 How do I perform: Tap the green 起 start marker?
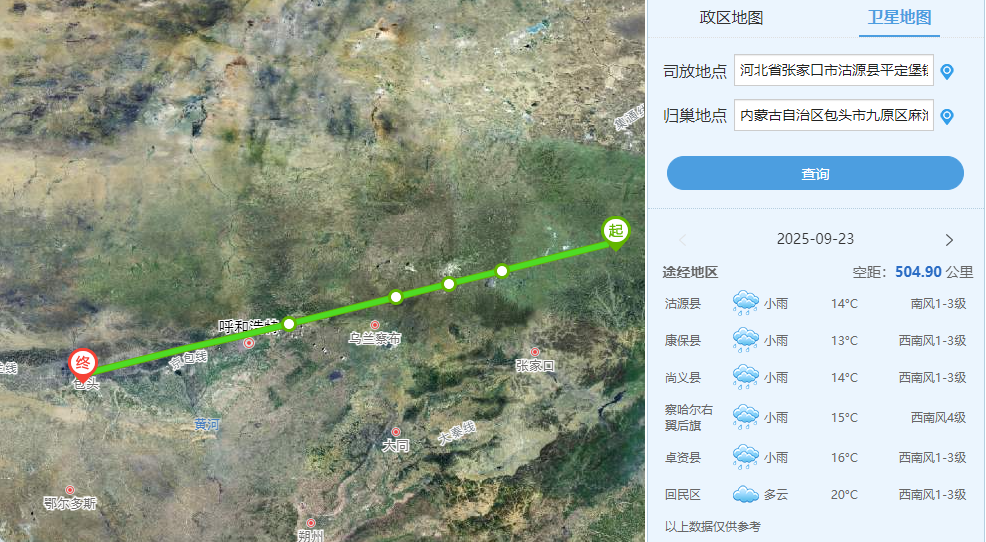pyautogui.click(x=616, y=232)
